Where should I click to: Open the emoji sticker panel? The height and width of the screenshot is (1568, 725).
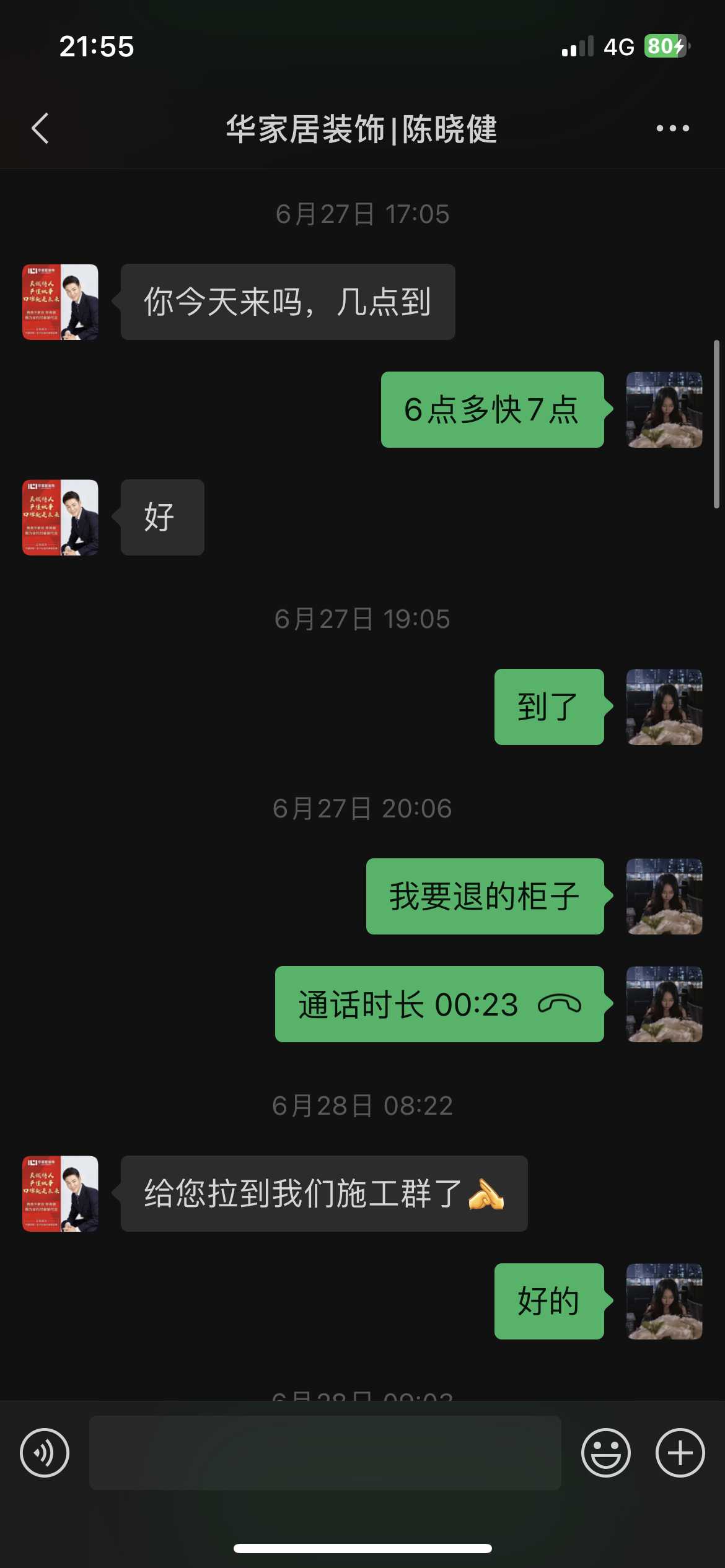point(605,1453)
